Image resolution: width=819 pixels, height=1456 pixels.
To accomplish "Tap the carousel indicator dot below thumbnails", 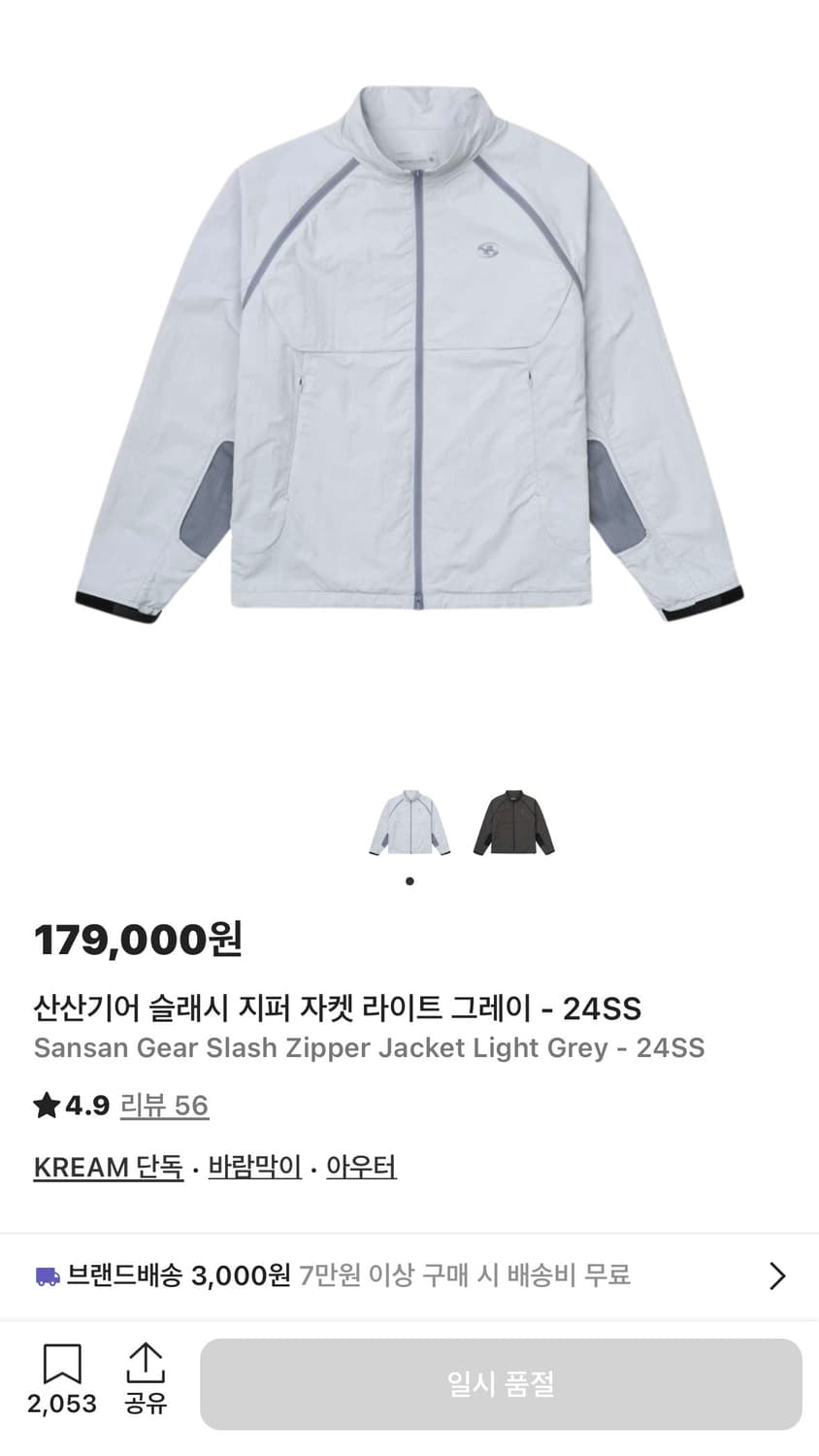I will [409, 880].
